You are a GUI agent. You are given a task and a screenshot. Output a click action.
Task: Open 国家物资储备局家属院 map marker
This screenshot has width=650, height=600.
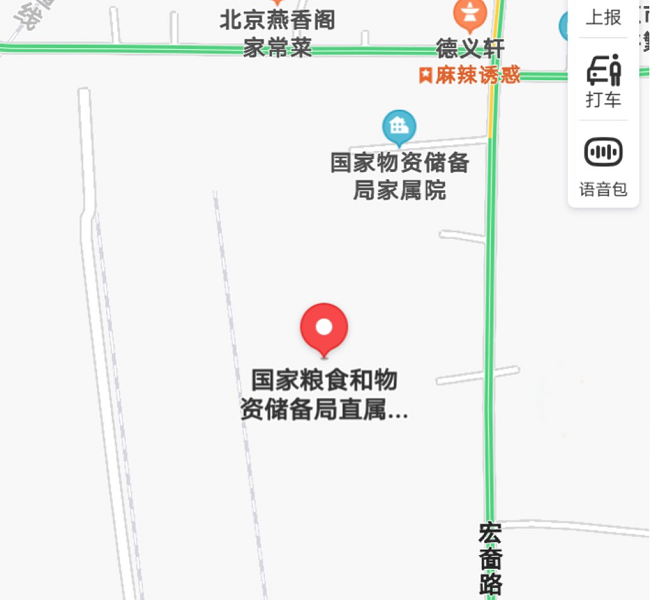pos(399,127)
